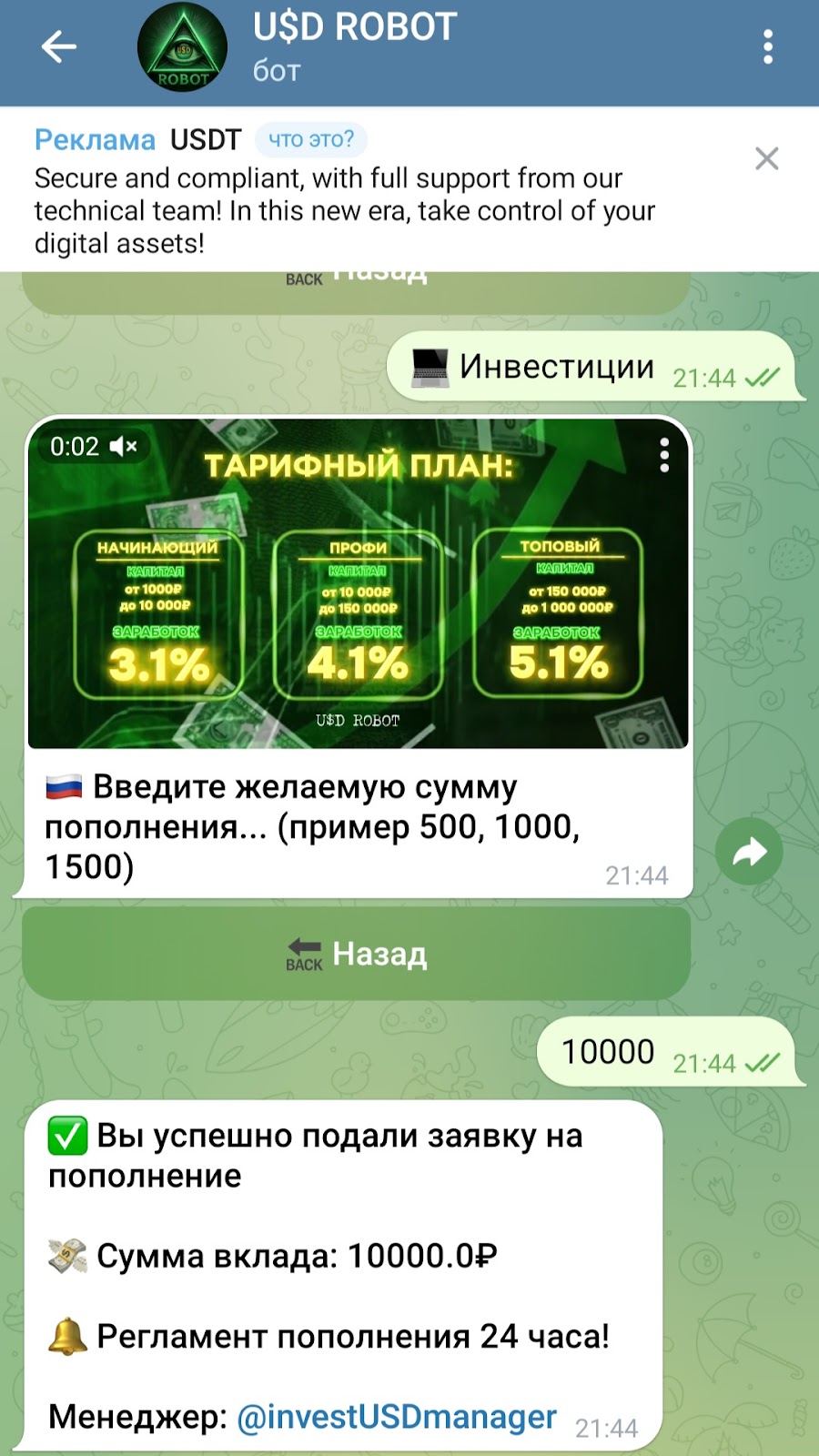This screenshot has height=1456, width=819.
Task: Unmute the tariff plan video
Action: 124,446
